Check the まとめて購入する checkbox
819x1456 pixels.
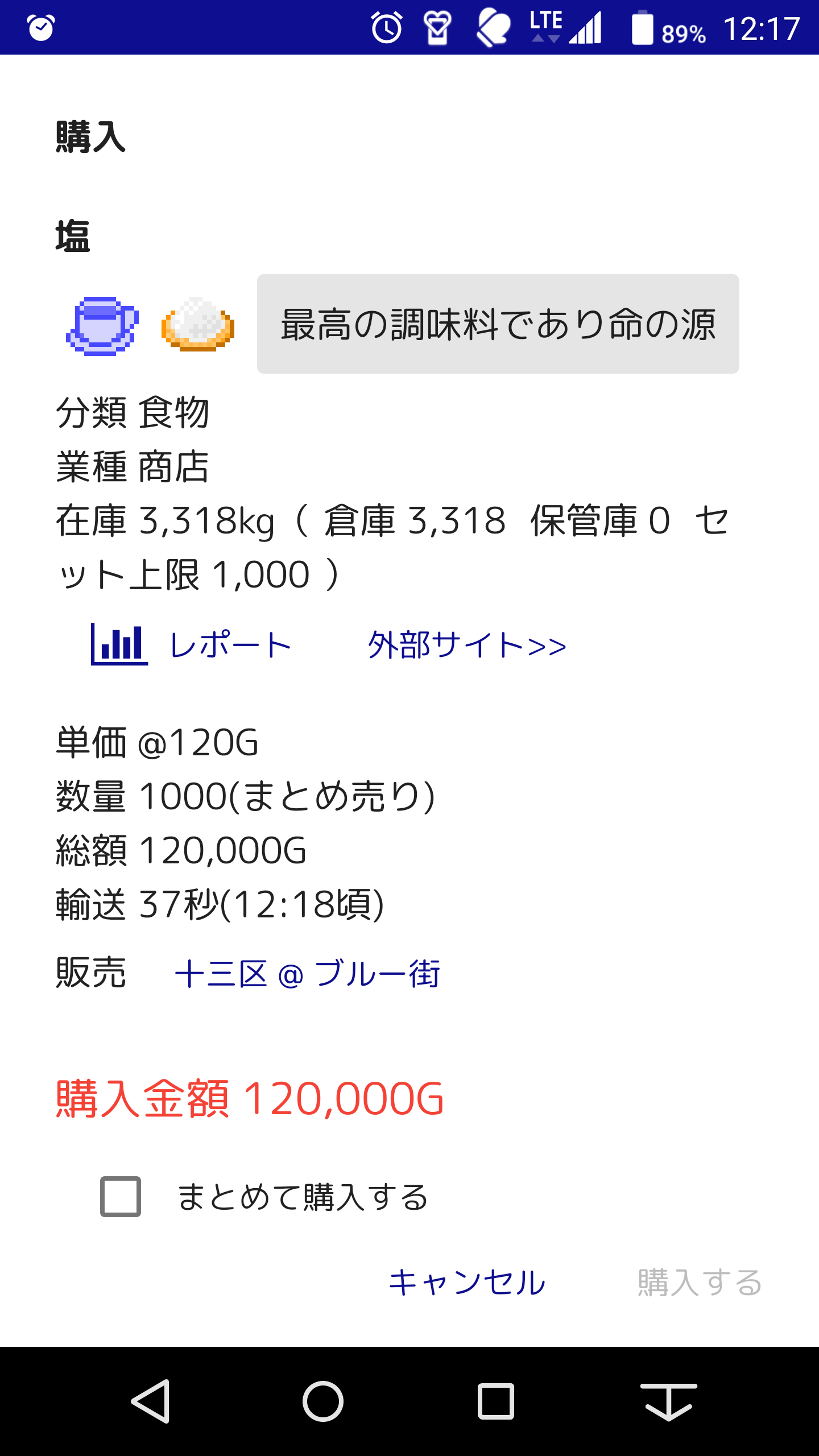121,1197
